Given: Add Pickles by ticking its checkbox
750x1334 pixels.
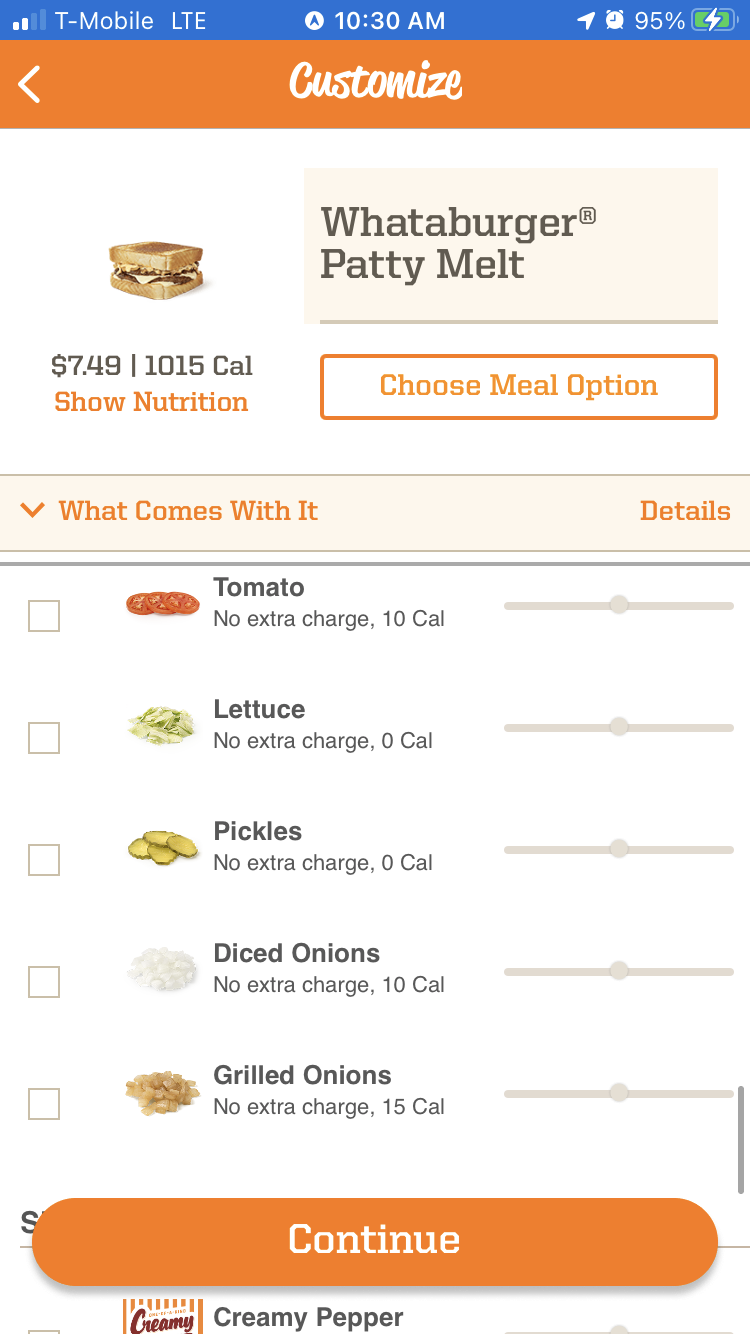Looking at the screenshot, I should (44, 860).
